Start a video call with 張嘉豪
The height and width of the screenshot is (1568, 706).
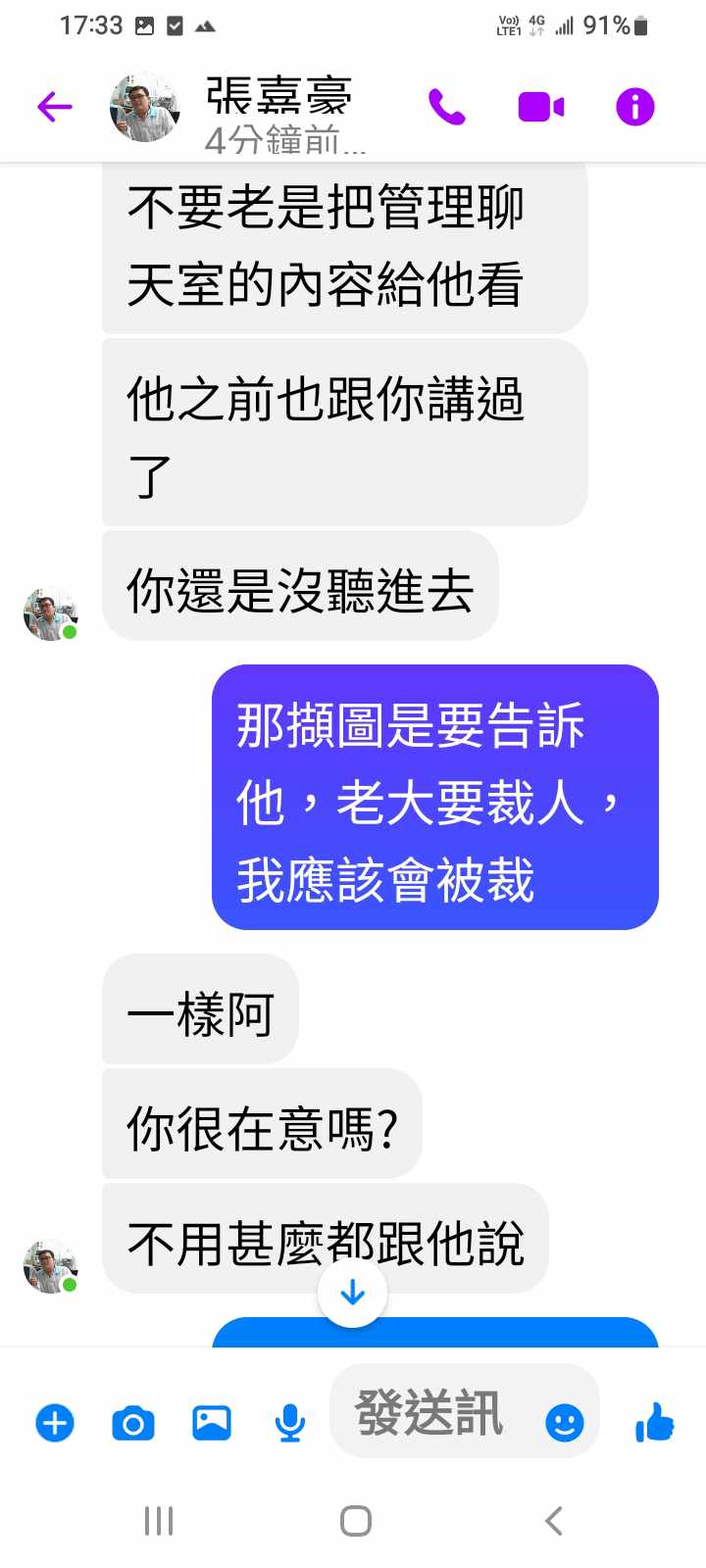540,106
